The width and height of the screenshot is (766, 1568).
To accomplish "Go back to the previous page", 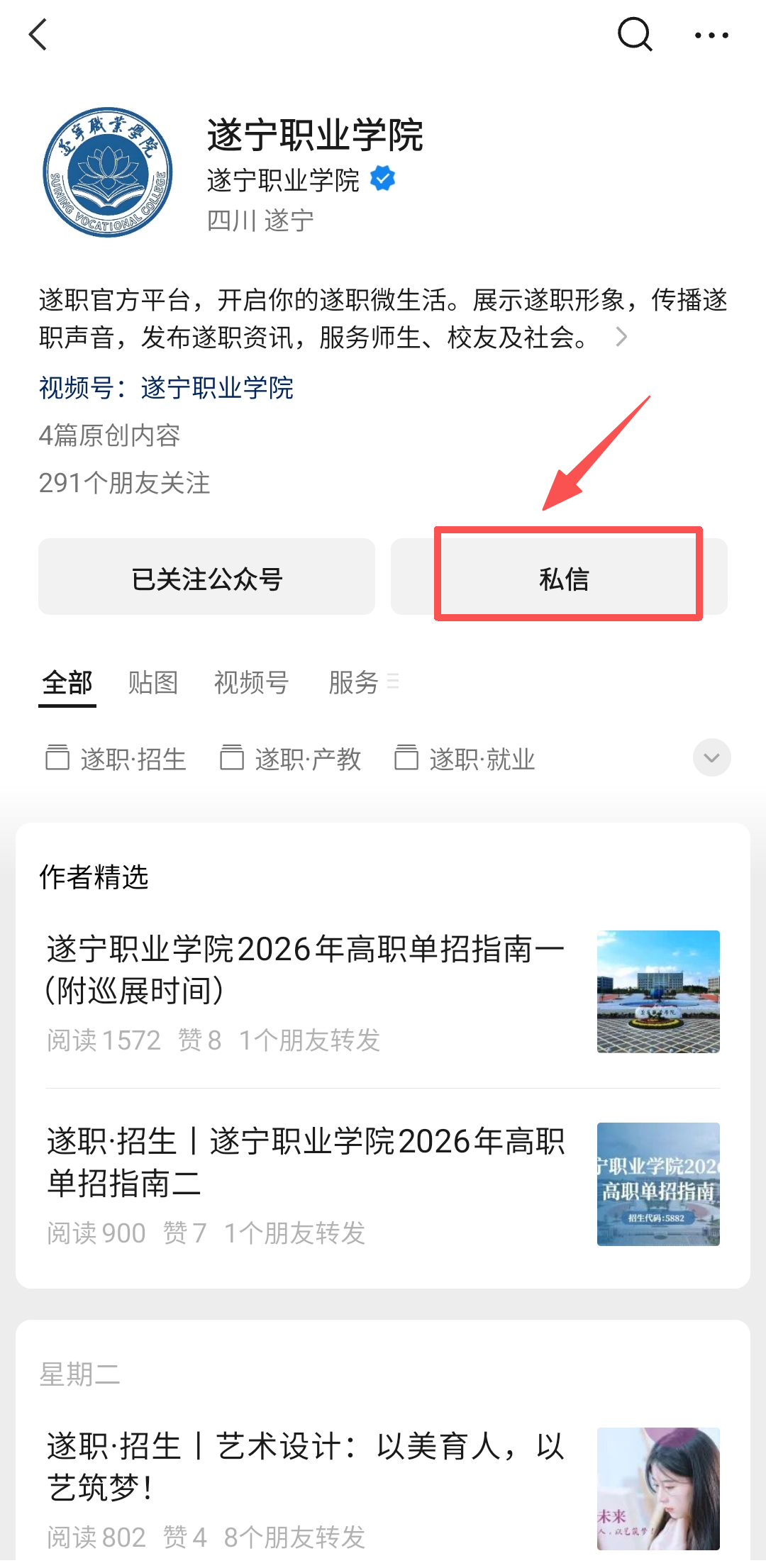I will (38, 35).
